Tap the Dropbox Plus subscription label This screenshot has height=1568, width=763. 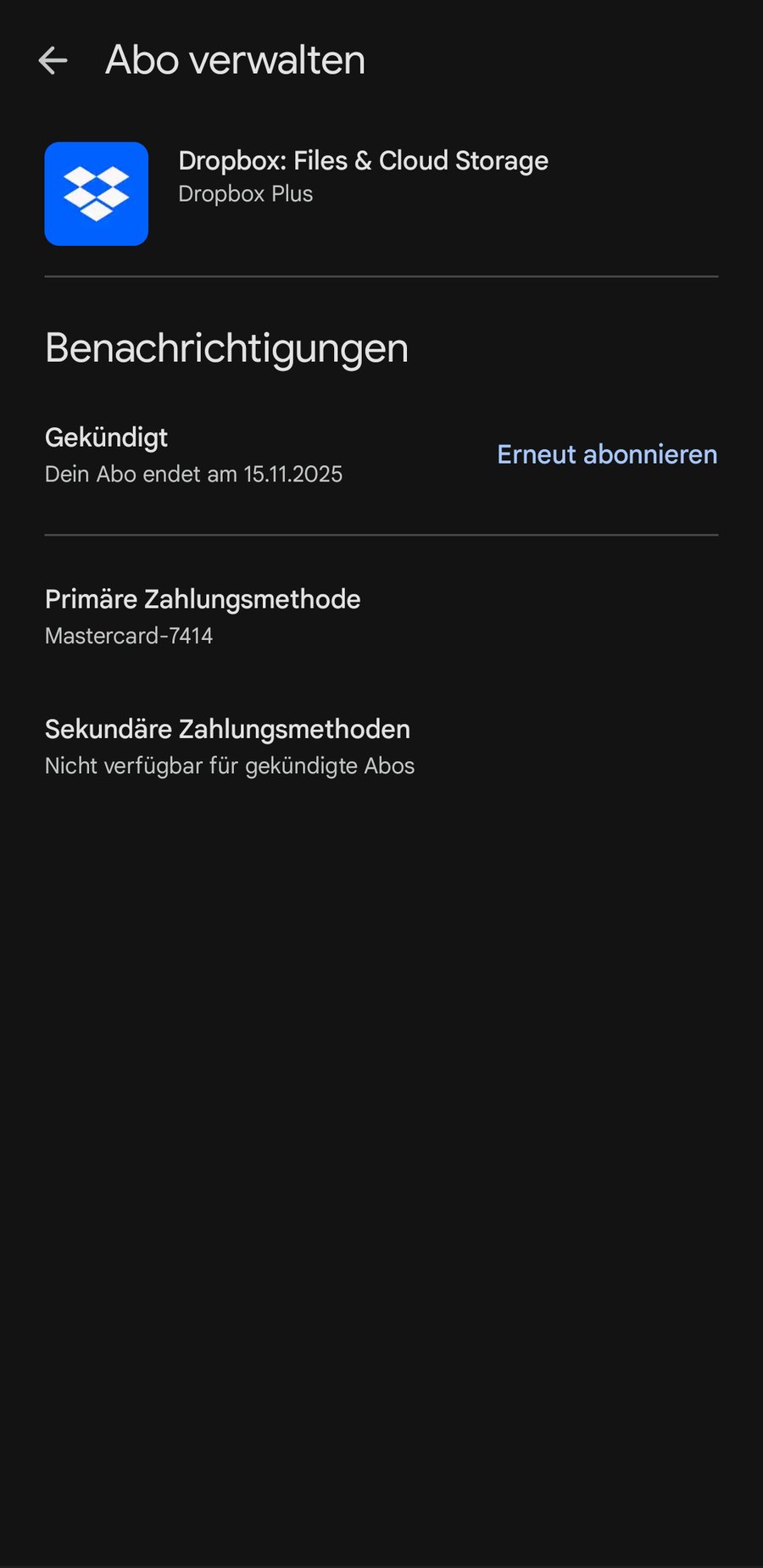(245, 193)
